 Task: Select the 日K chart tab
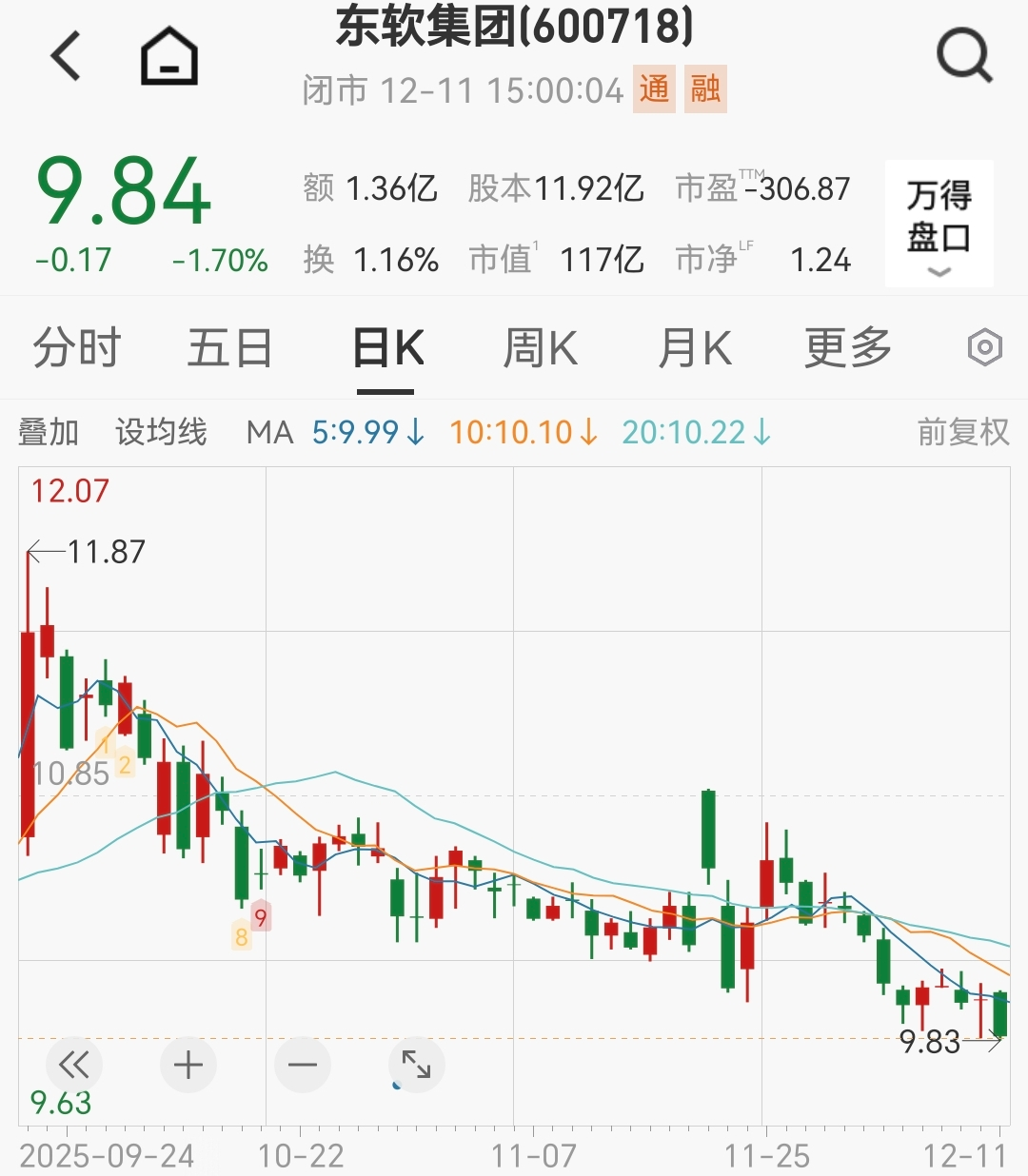coord(386,347)
